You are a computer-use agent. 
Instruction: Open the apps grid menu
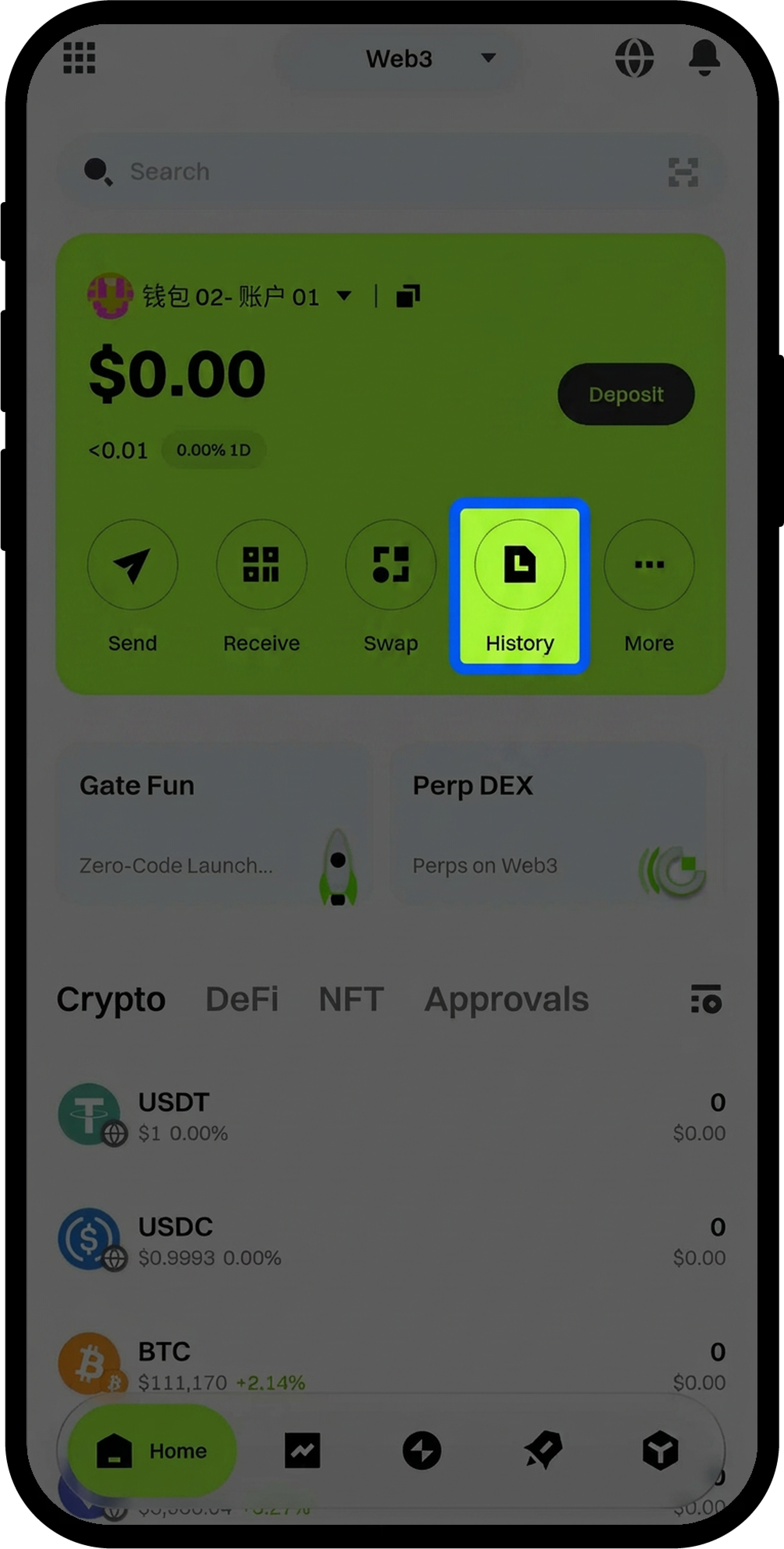(x=79, y=58)
